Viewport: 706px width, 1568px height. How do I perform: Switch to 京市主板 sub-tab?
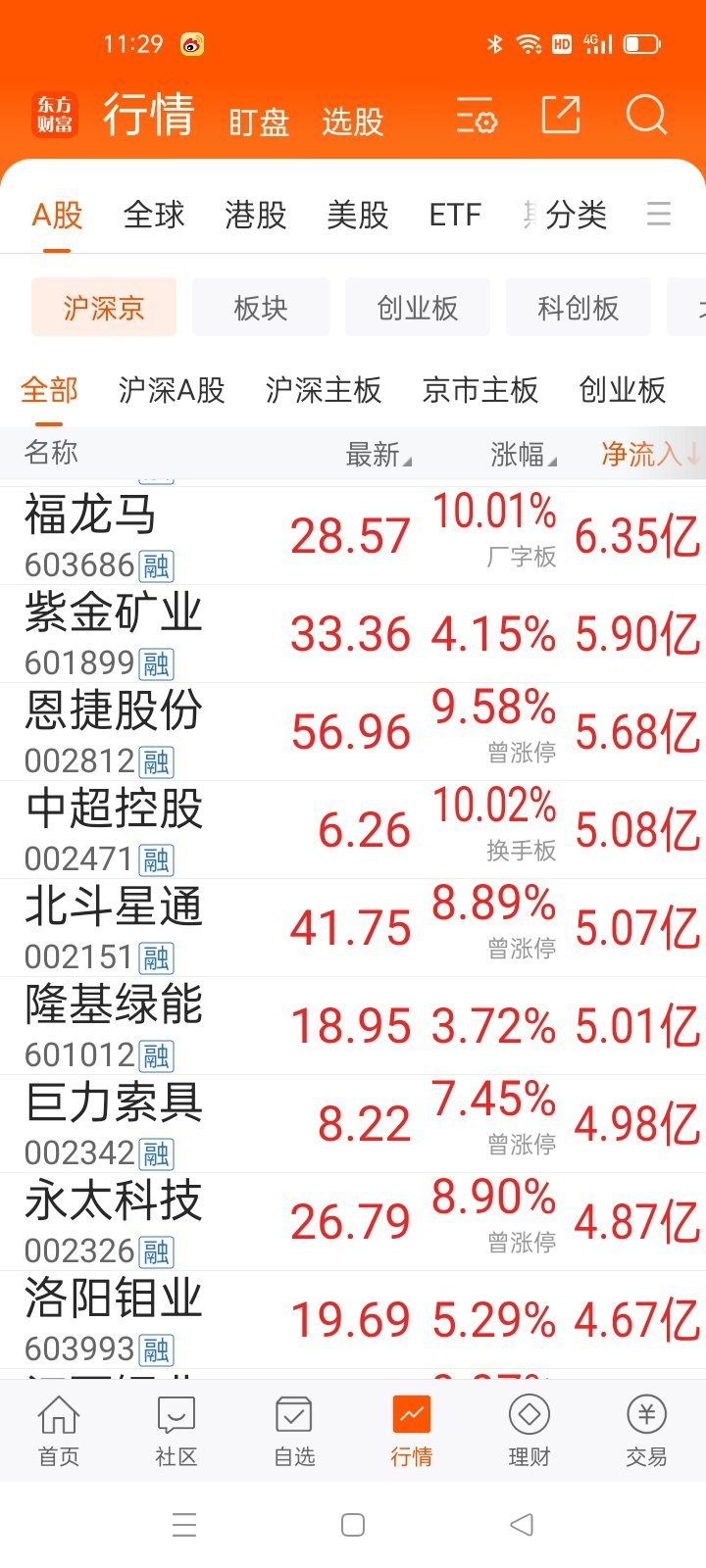tap(479, 390)
